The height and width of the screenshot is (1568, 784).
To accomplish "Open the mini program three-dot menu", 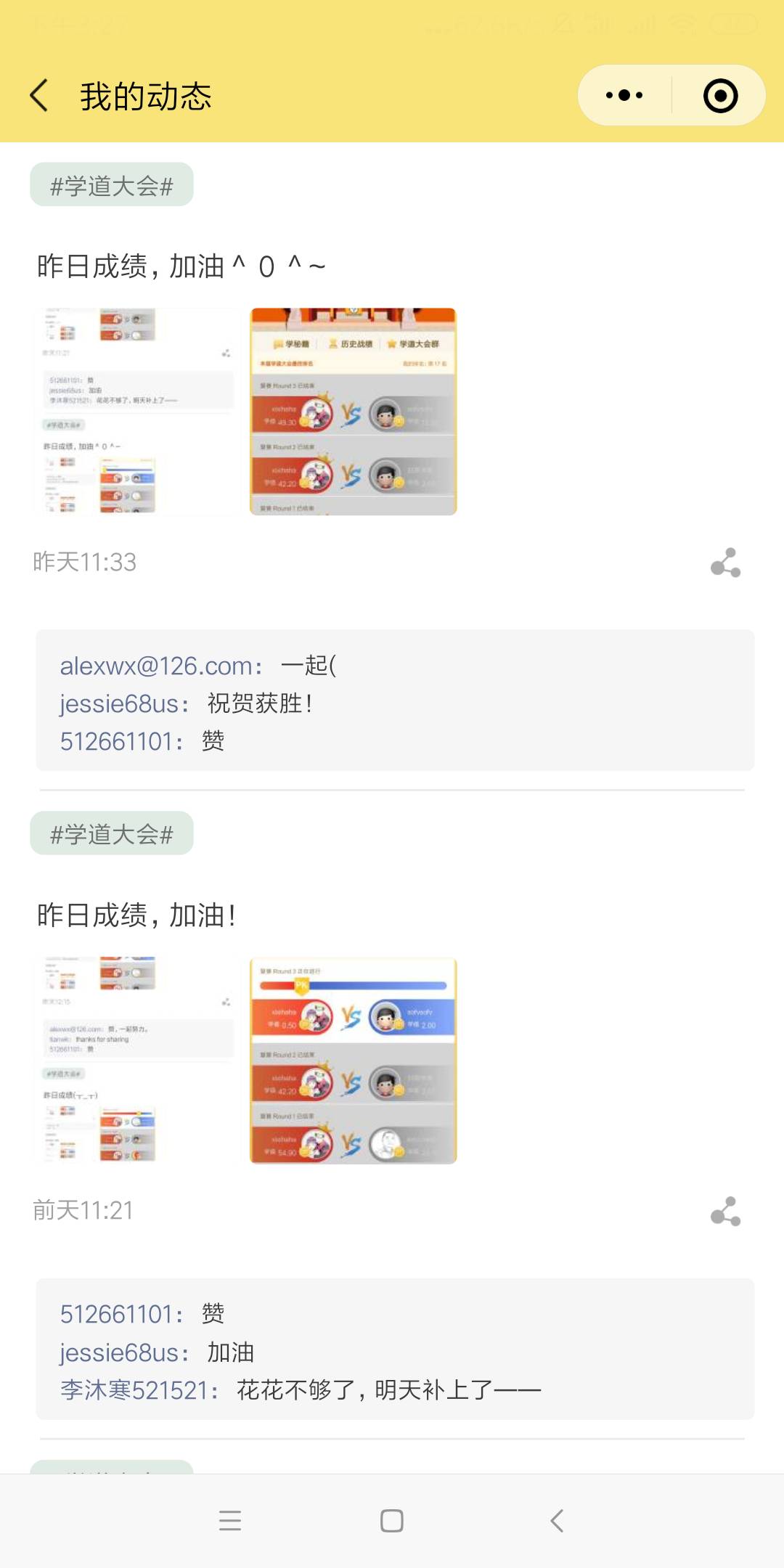I will pos(624,96).
